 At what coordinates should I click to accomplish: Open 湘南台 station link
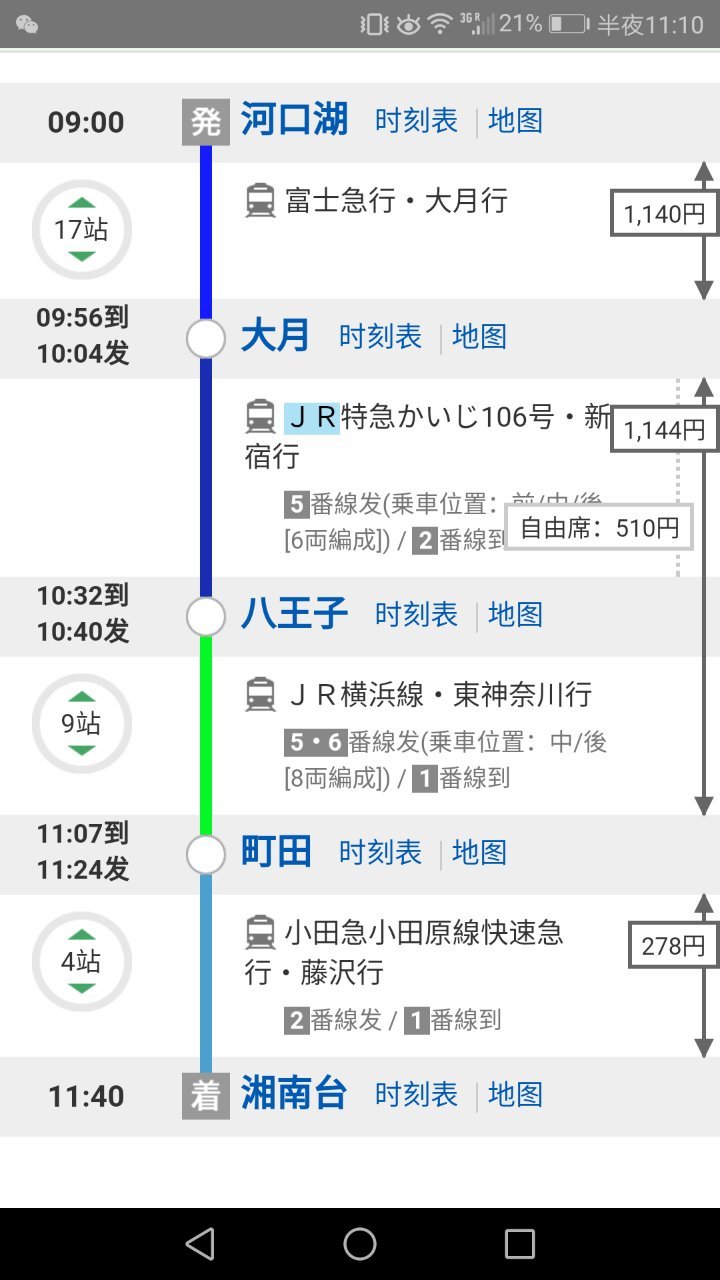[x=294, y=1095]
